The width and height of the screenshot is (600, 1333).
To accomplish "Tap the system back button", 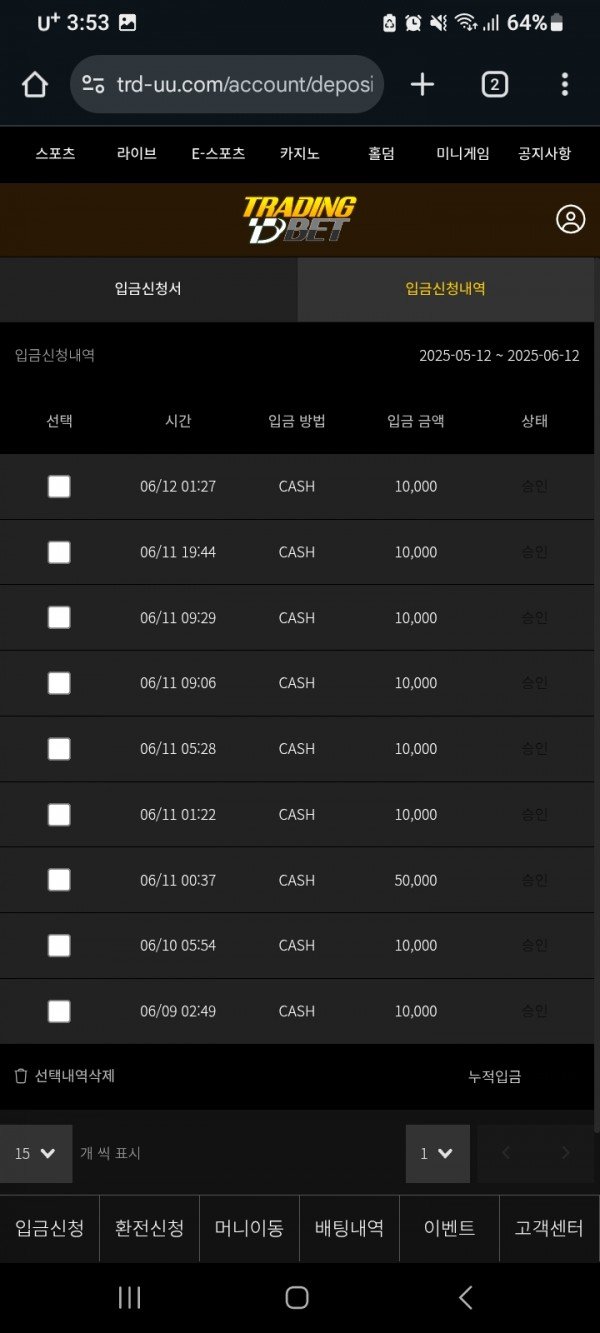I will coord(465,1297).
